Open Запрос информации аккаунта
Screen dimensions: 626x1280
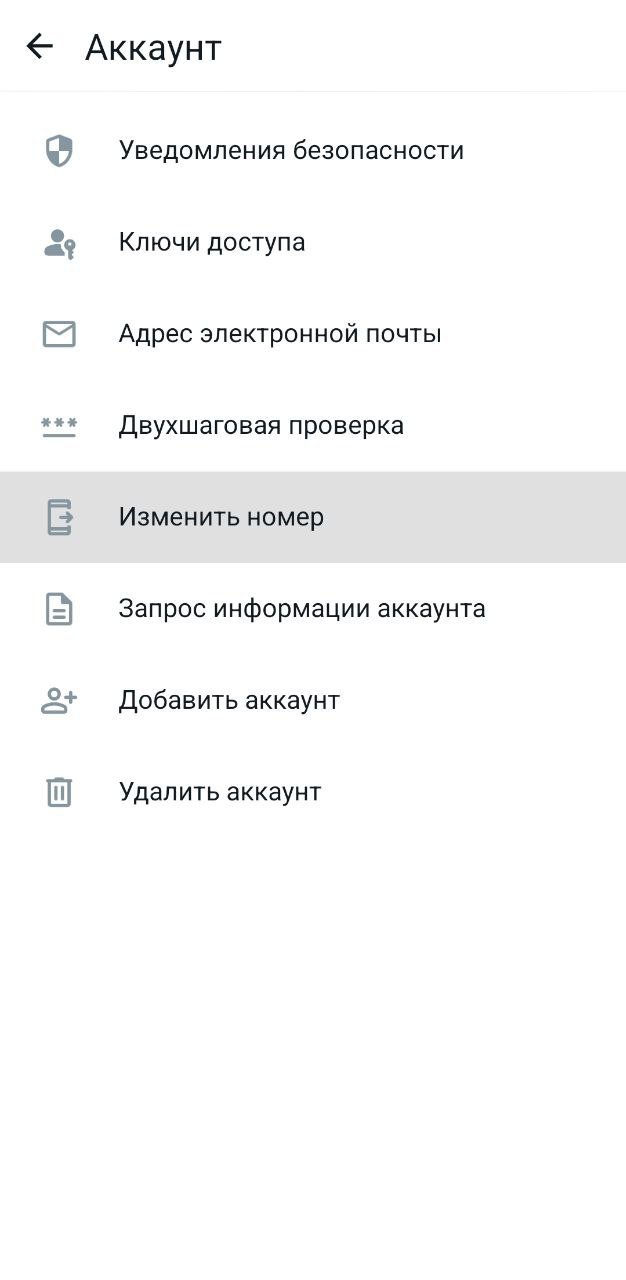302,609
